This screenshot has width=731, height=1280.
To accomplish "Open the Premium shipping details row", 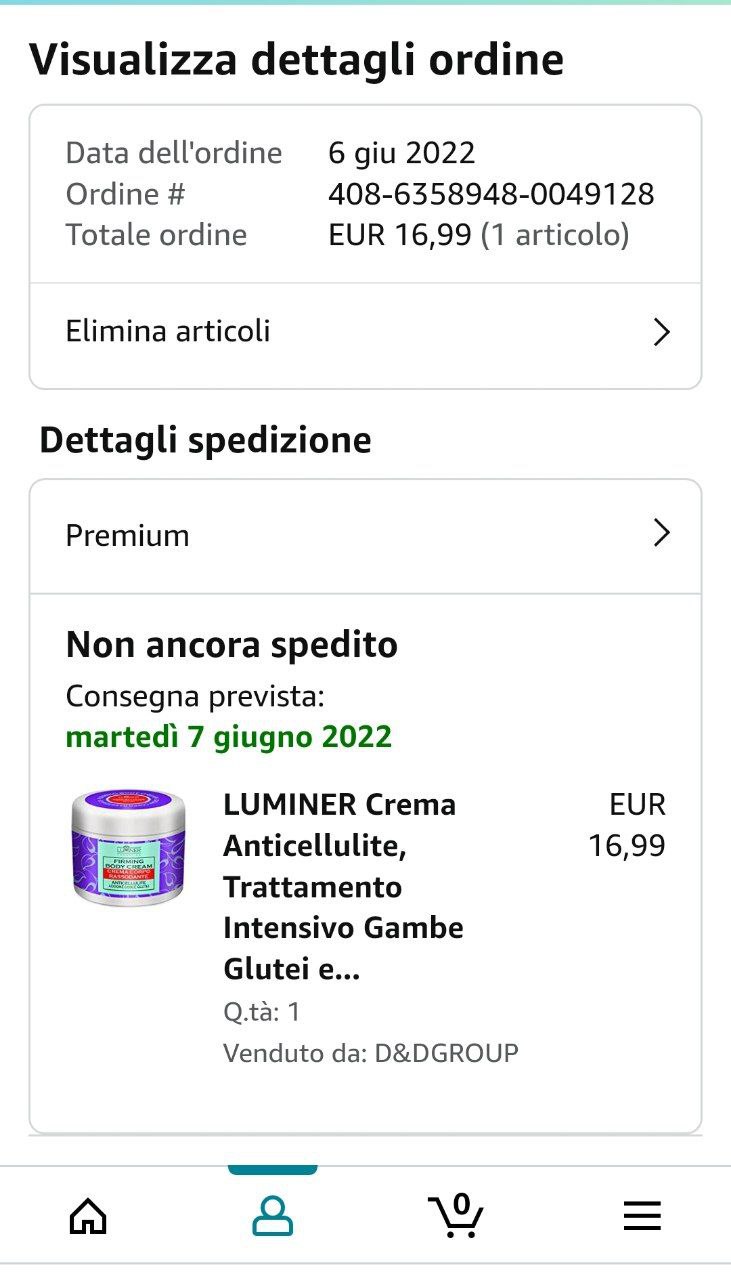I will 365,535.
